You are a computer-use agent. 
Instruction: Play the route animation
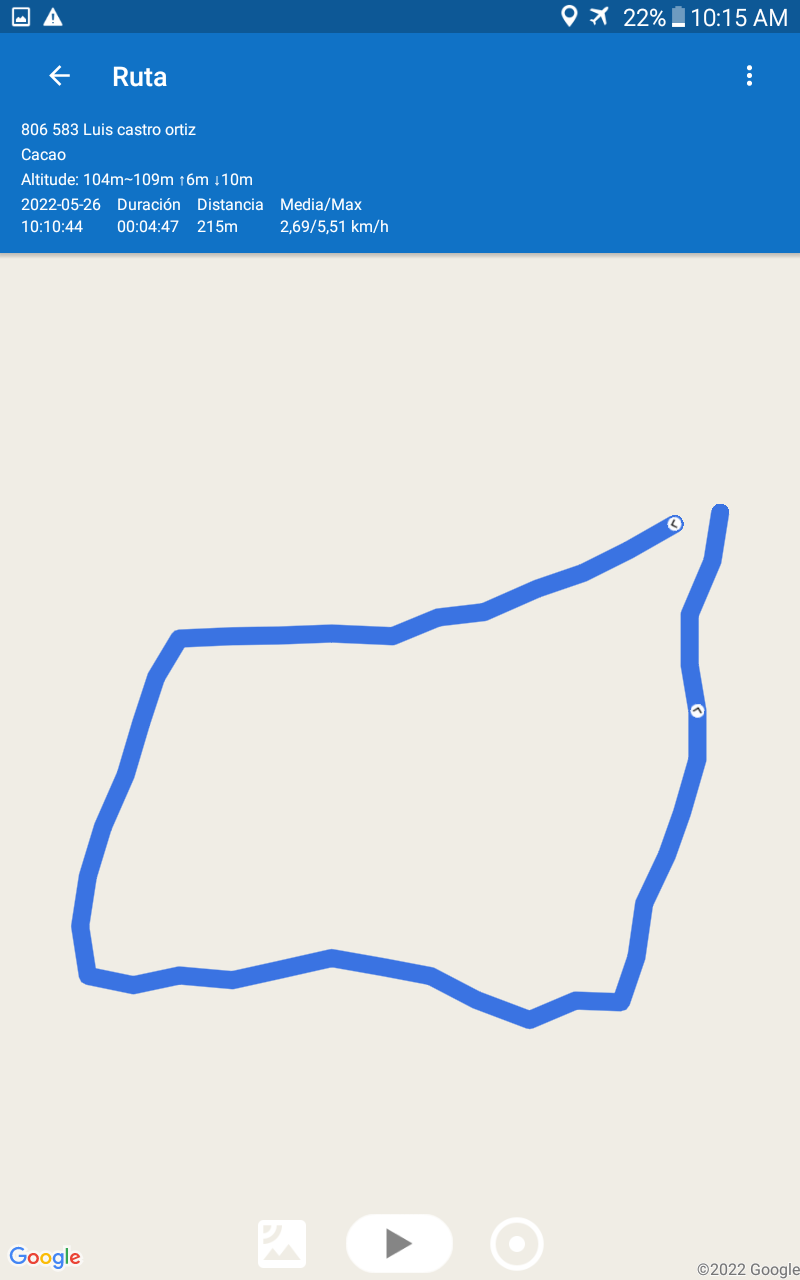[399, 1243]
